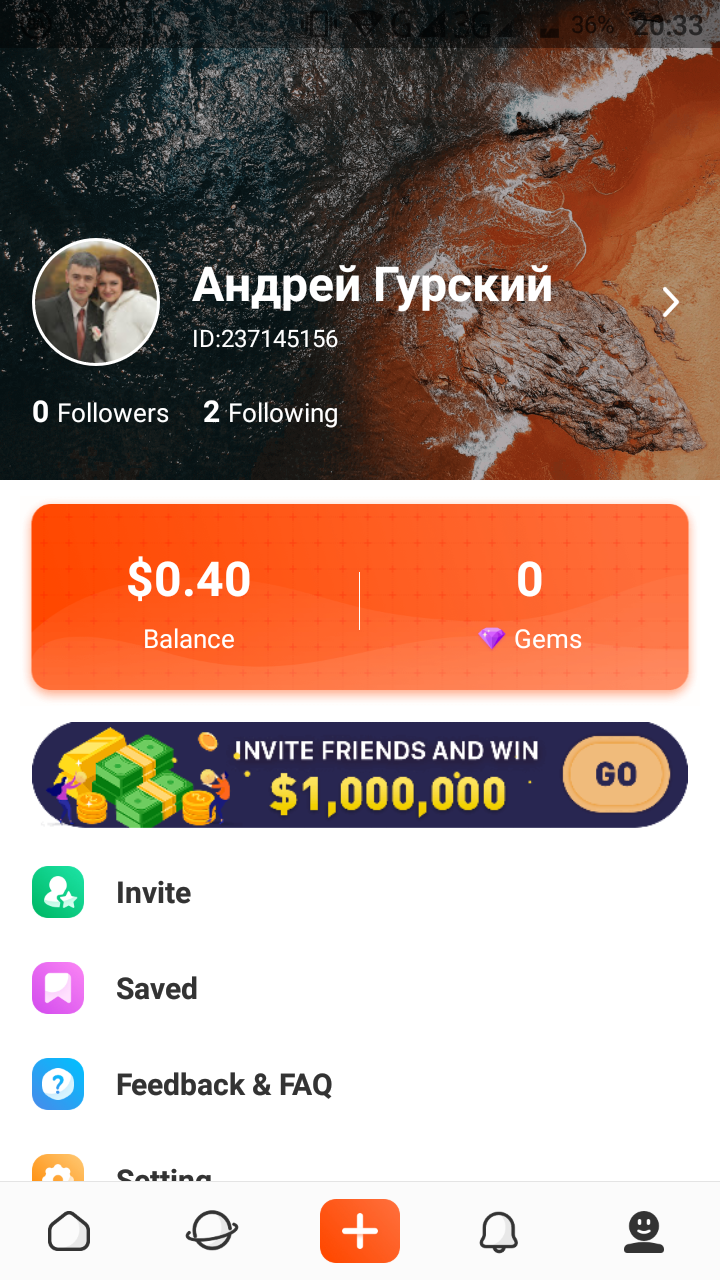Tap GO on the invite friends banner
Screen dimensions: 720x1280
tap(616, 774)
